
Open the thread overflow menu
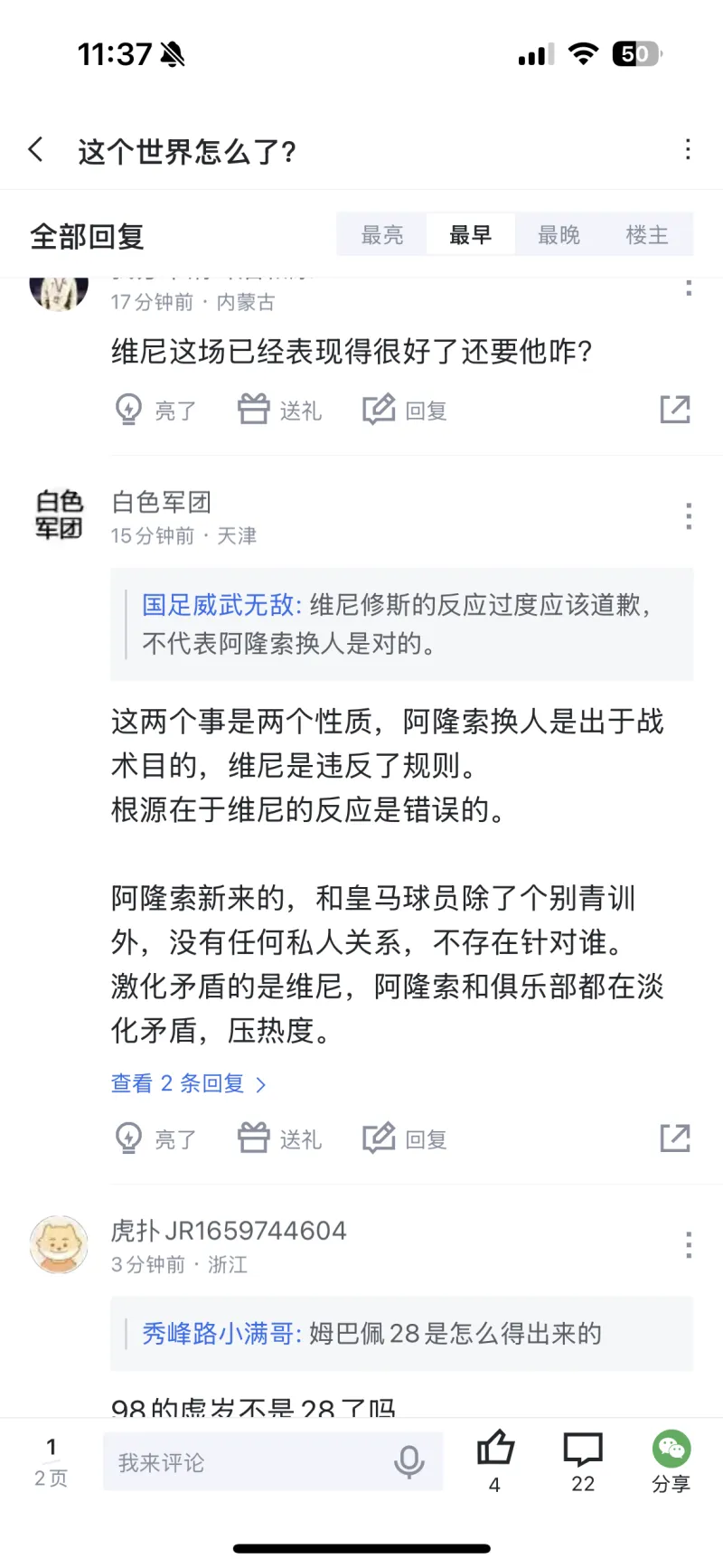tap(688, 149)
